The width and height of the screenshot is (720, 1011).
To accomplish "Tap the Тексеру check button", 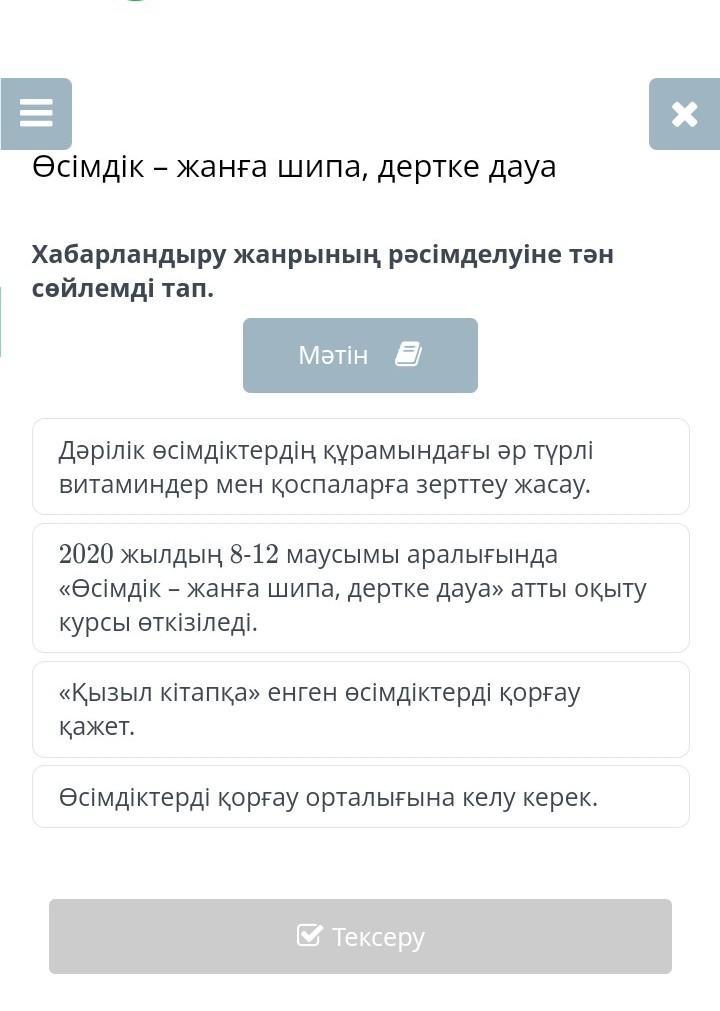I will 360,936.
